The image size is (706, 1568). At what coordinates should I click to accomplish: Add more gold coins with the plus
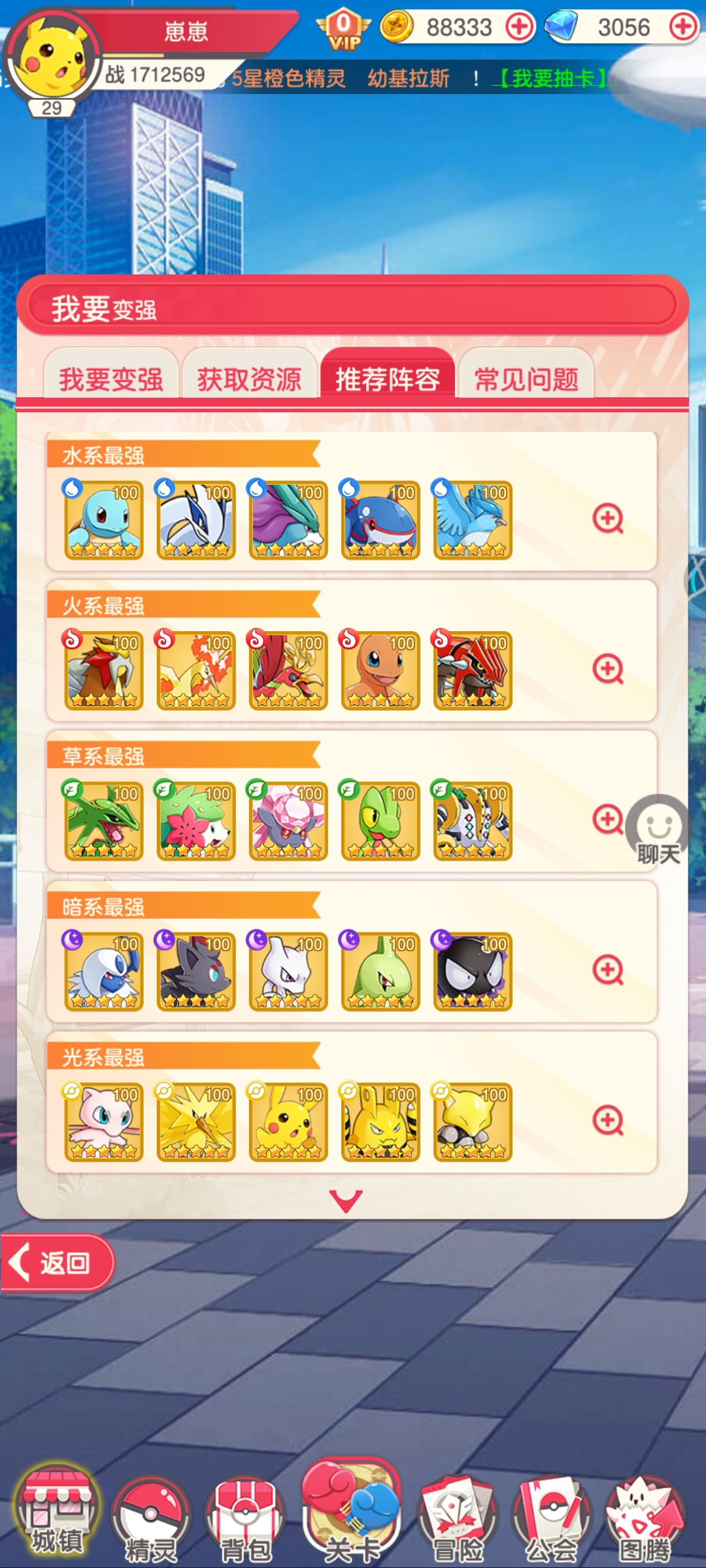coord(520,27)
